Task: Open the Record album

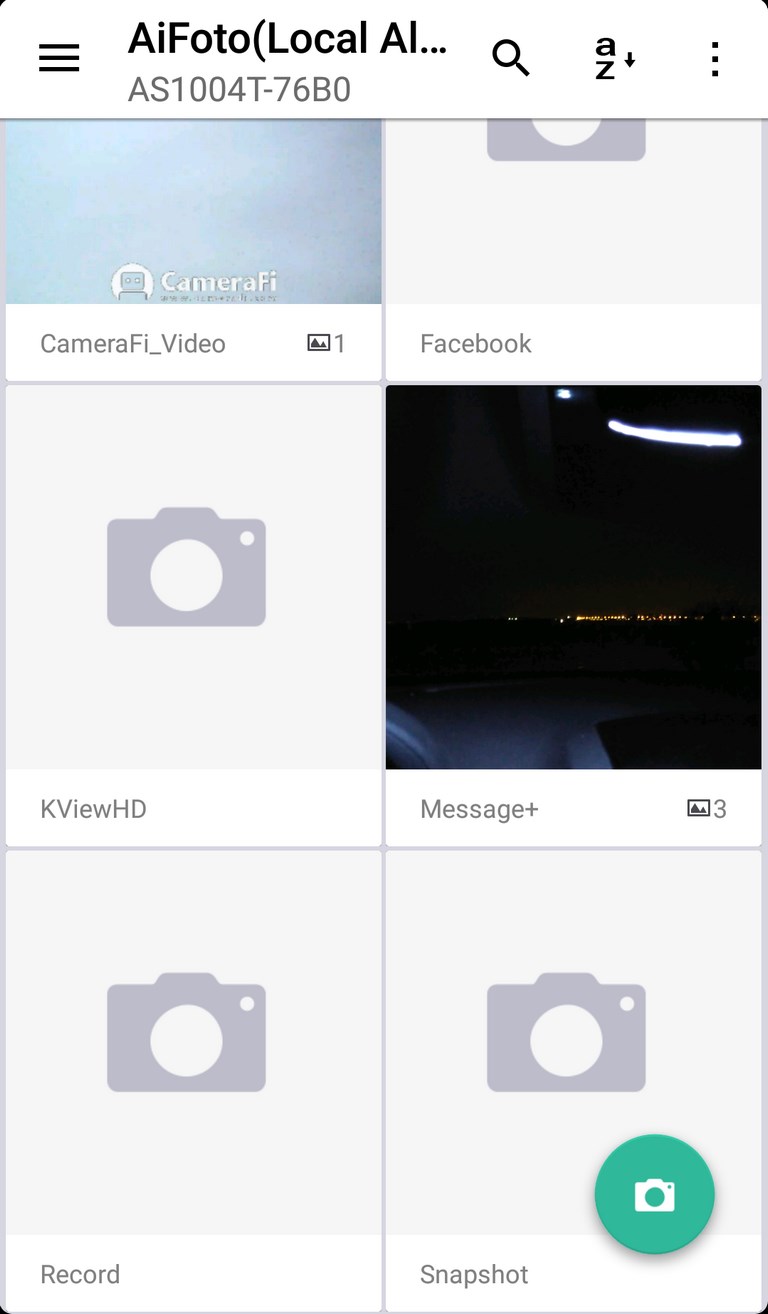Action: [x=194, y=1081]
